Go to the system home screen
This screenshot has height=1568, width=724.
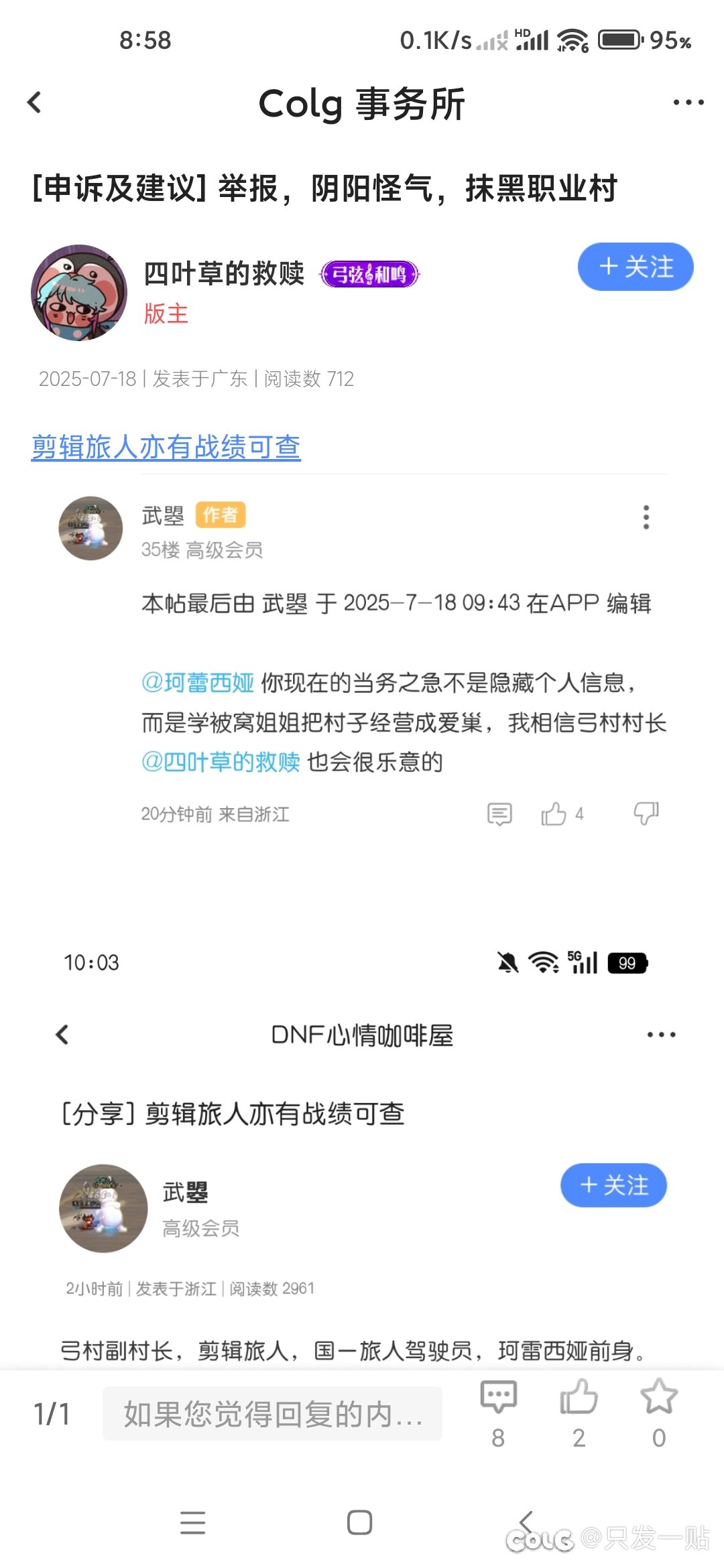(360, 1522)
